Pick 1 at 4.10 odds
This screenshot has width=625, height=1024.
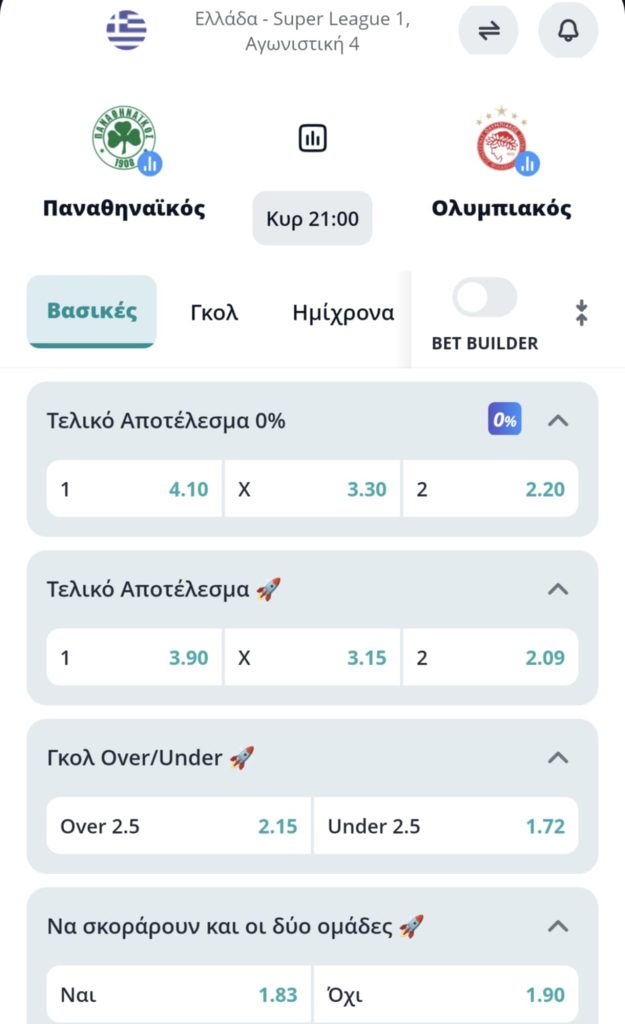point(134,489)
